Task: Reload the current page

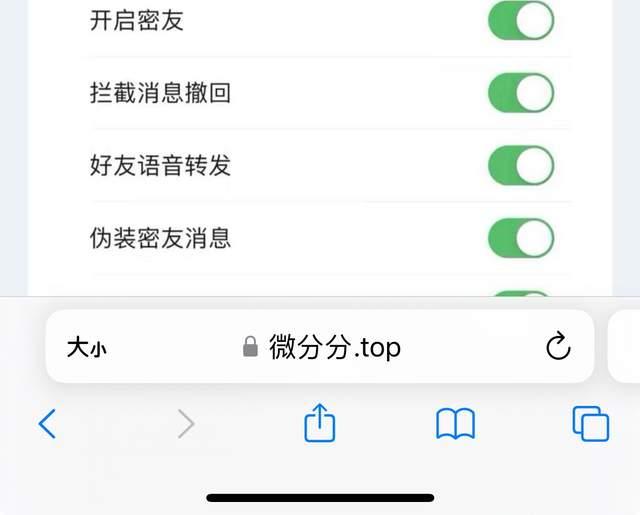Action: (x=558, y=347)
